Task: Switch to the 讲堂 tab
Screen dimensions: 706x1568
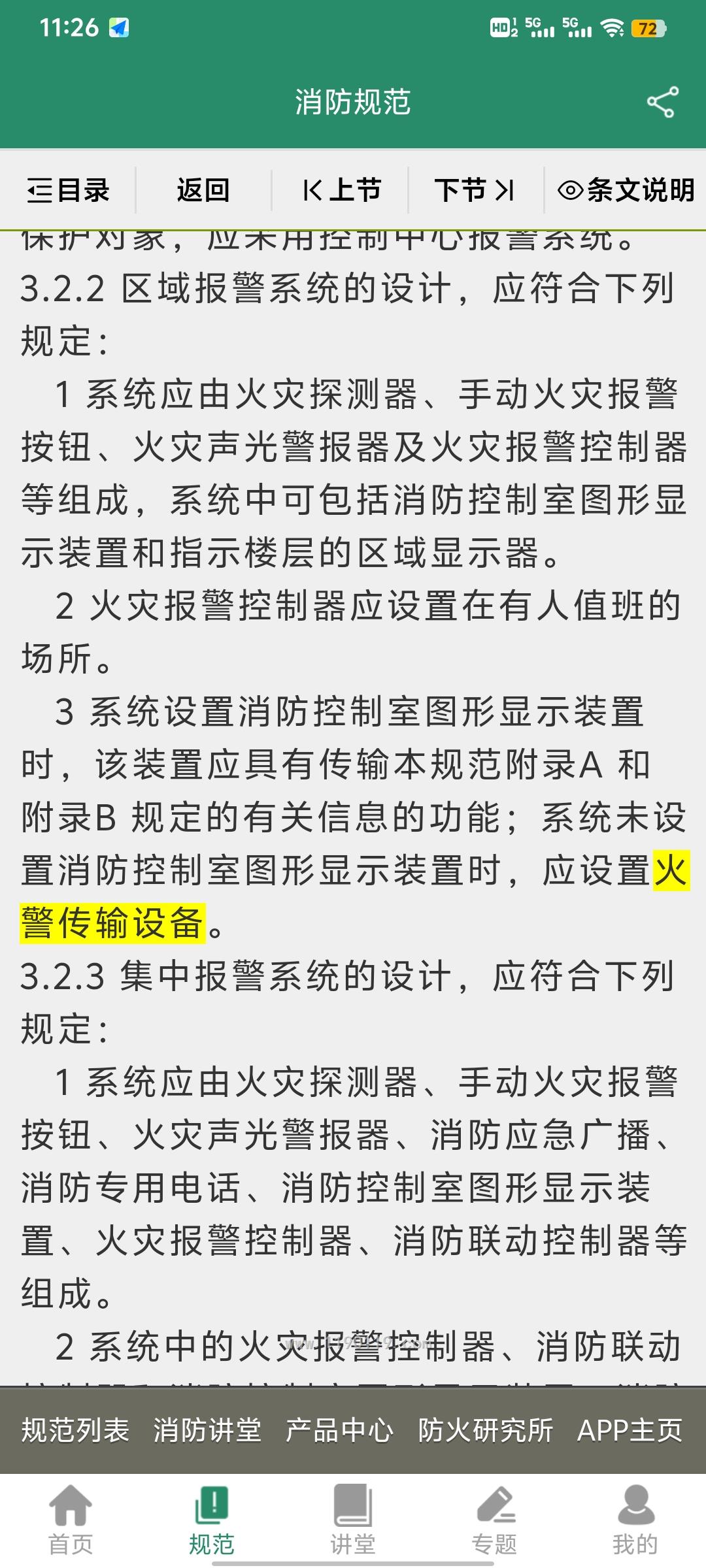Action: click(x=353, y=1520)
